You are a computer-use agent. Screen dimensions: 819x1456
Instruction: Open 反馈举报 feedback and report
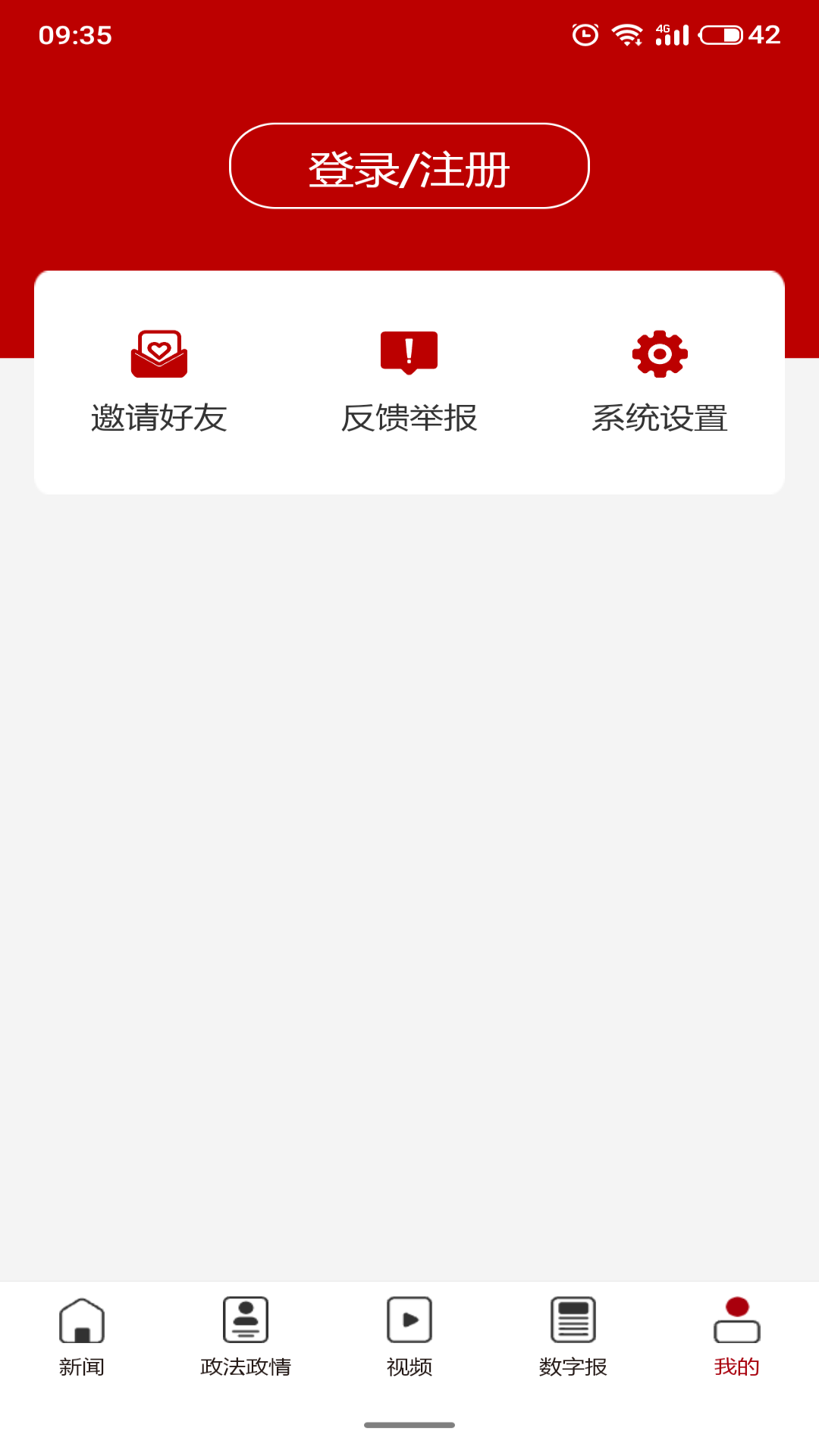pos(409,382)
